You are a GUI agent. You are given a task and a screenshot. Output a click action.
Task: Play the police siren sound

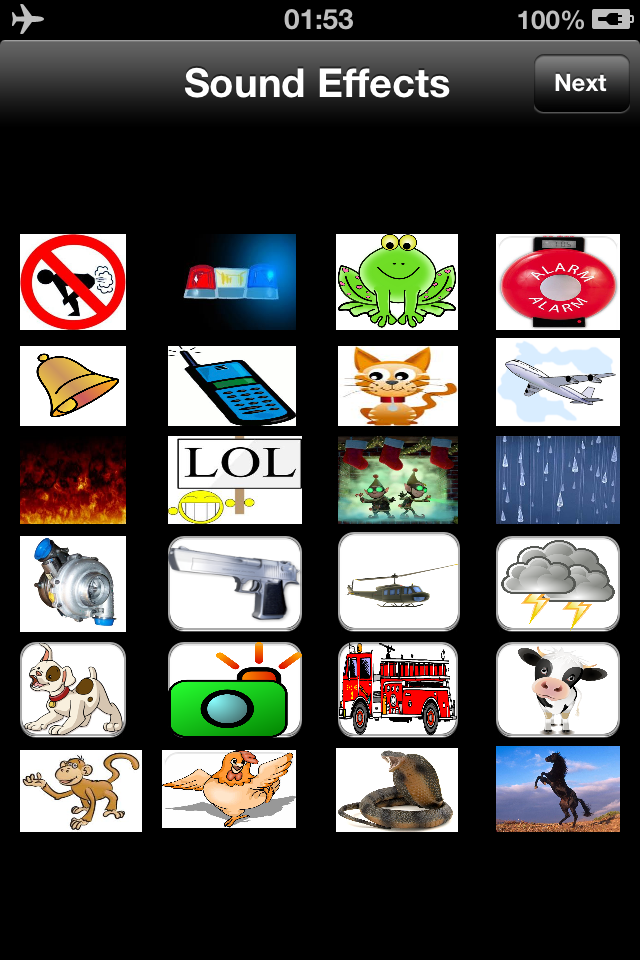(232, 282)
